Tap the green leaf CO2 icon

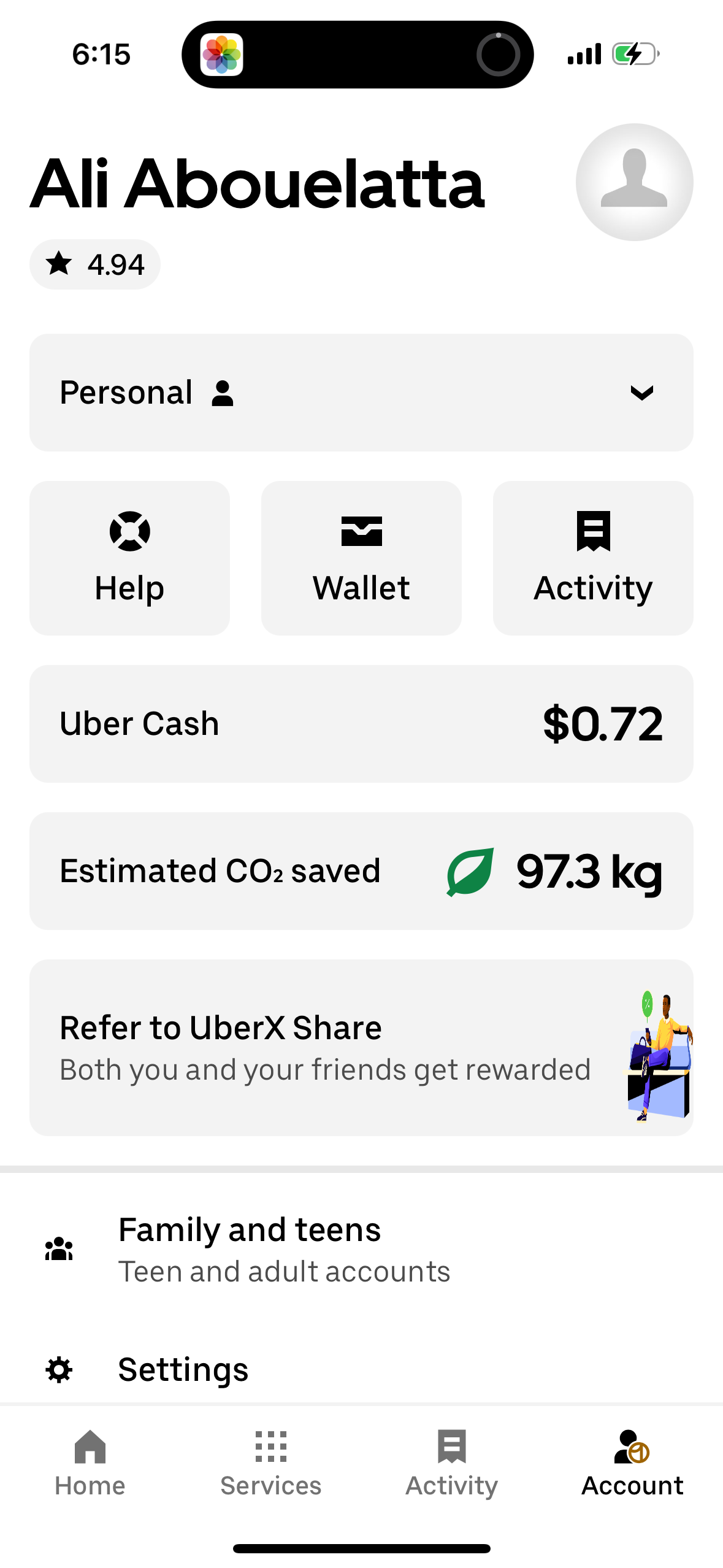469,871
